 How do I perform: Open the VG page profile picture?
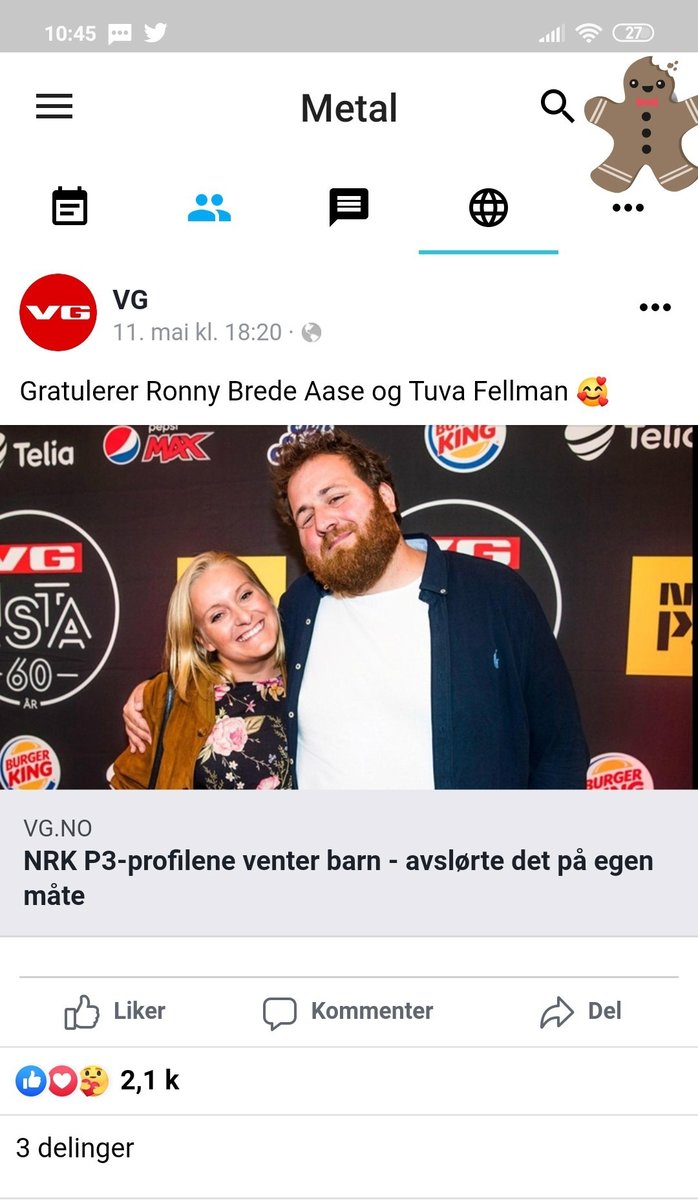pyautogui.click(x=58, y=312)
